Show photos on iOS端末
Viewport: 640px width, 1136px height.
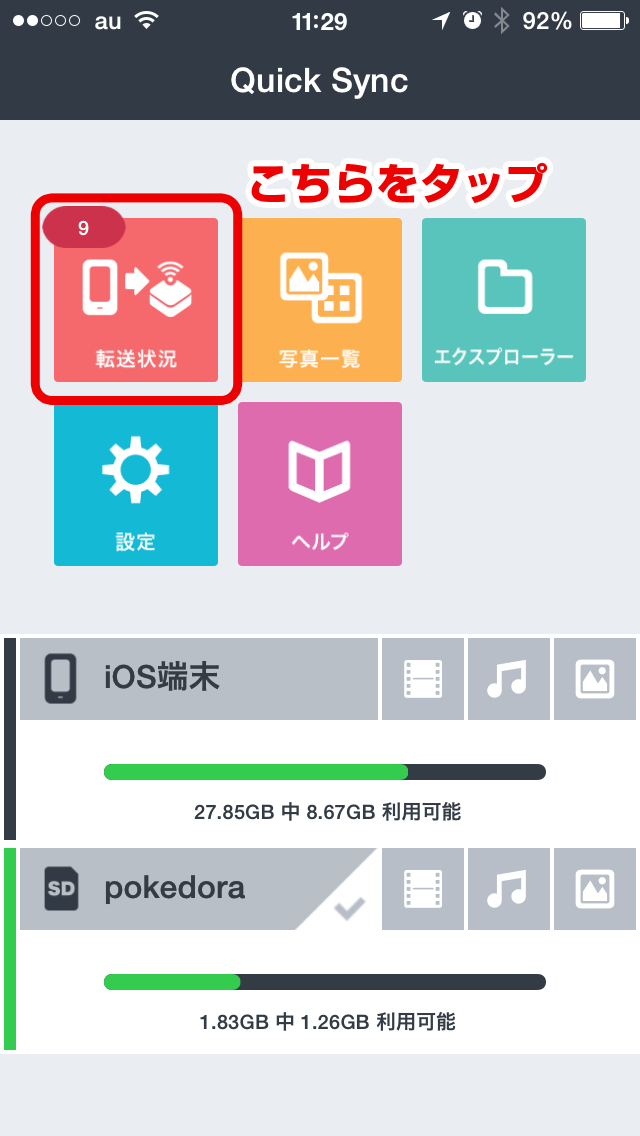click(x=595, y=679)
